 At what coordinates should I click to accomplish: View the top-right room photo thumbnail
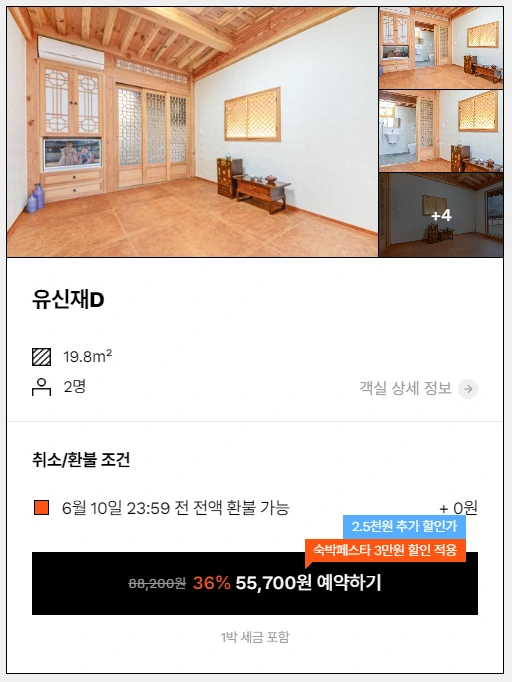click(x=441, y=48)
